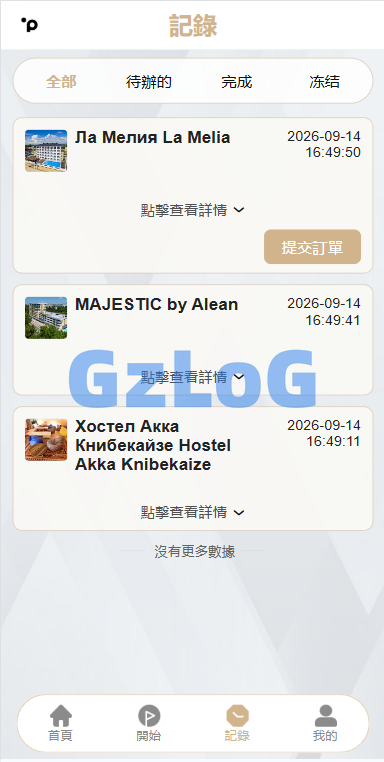Image resolution: width=384 pixels, height=762 pixels.
Task: Expand details for MAJESTIC by Alean
Action: coord(192,377)
